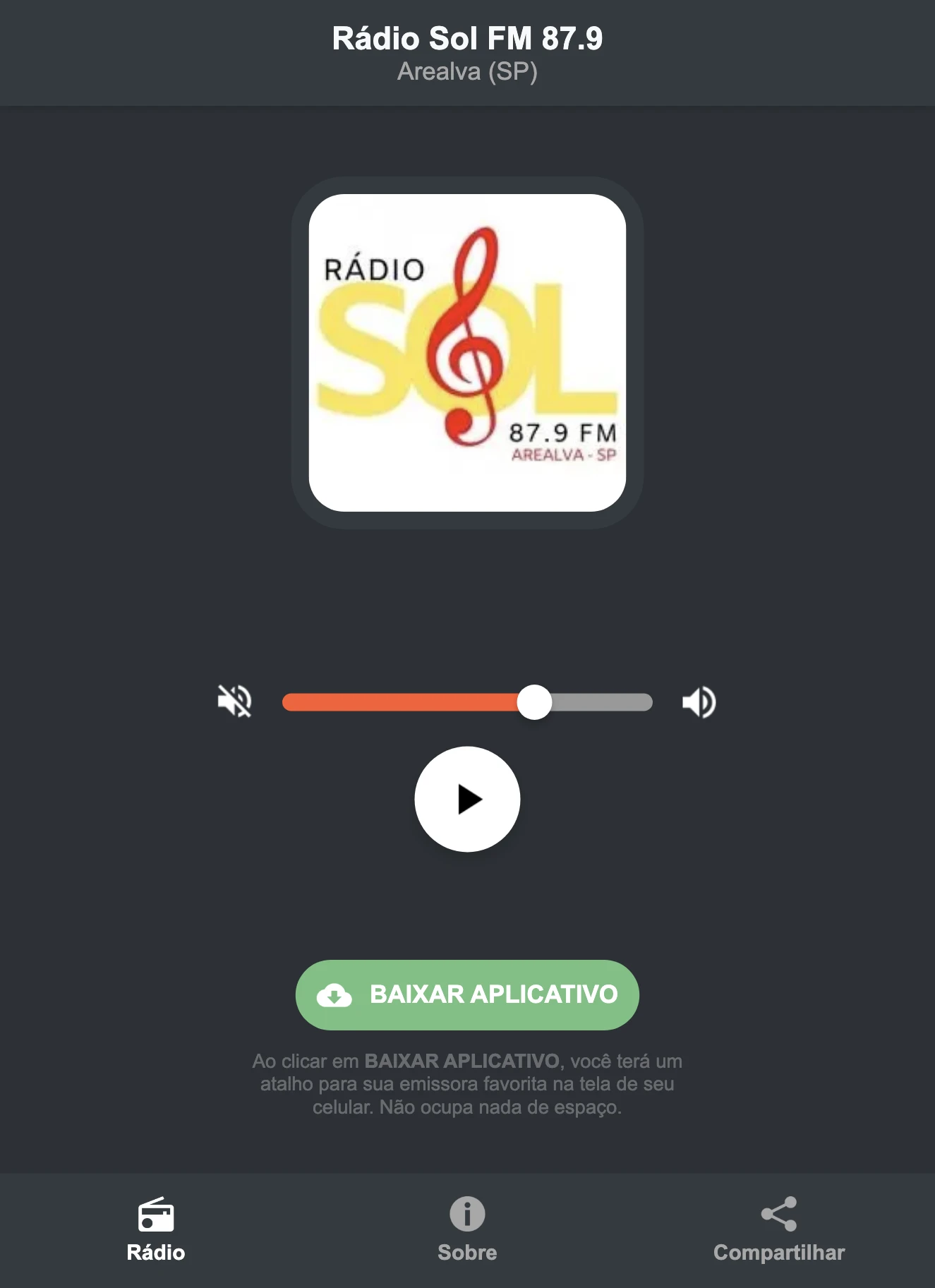Set maximum volume via the loud speaker icon

point(697,701)
